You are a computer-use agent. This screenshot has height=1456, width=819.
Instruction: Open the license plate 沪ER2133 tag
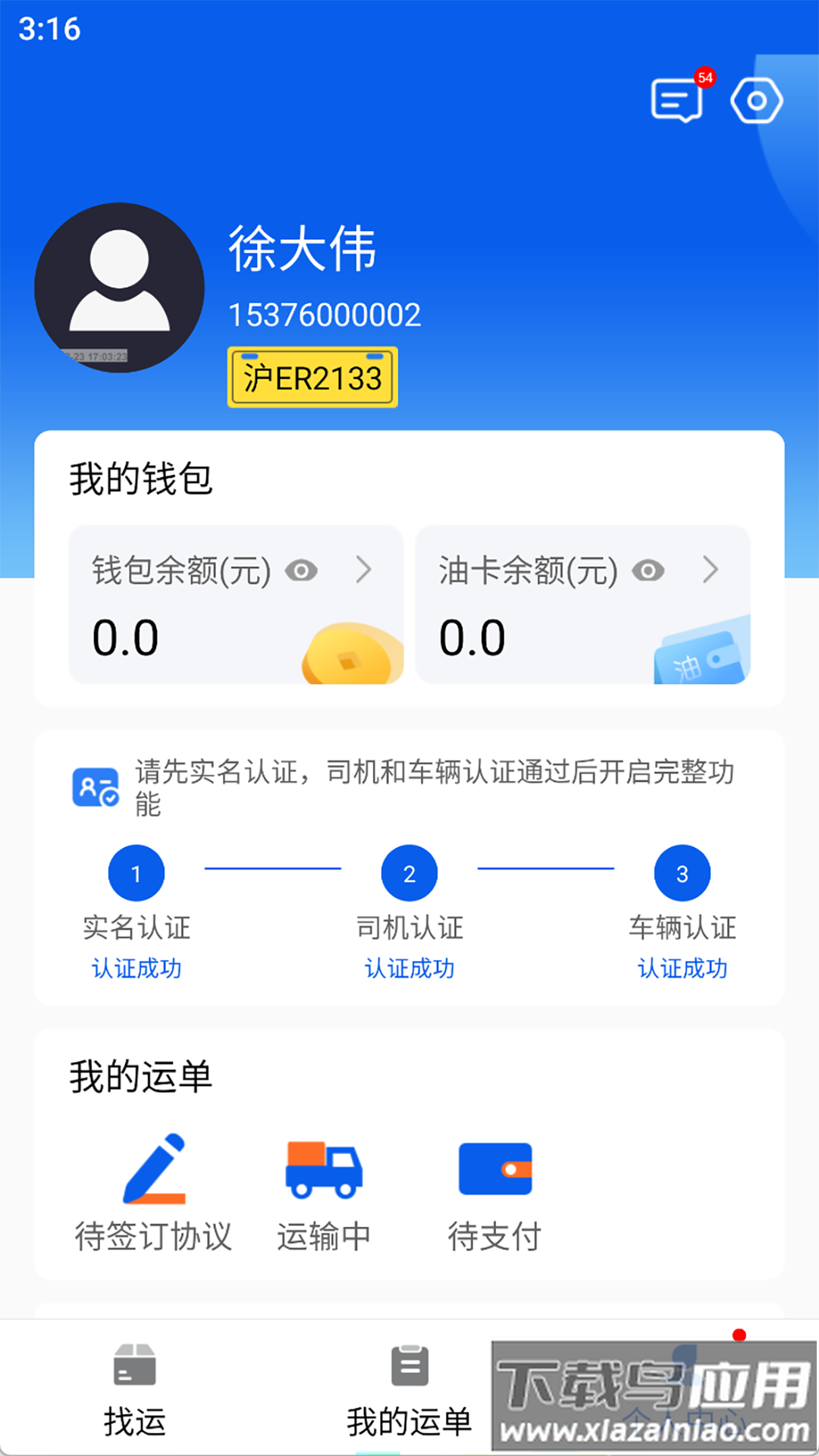(x=311, y=378)
